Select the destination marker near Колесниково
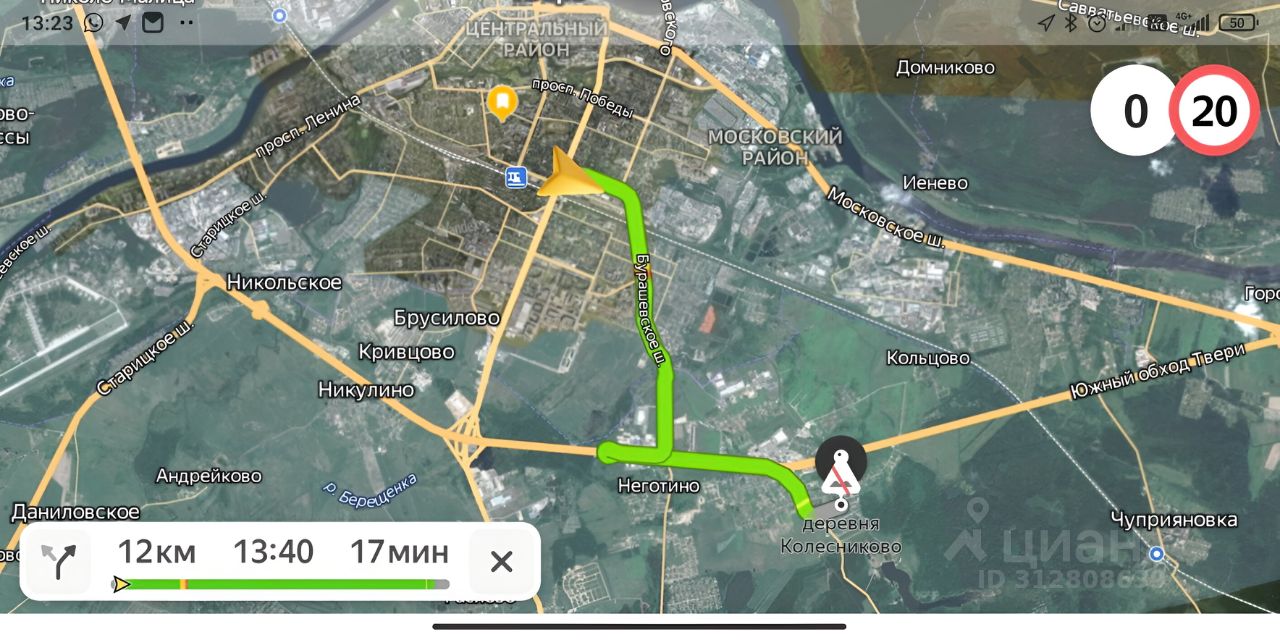 coord(840,467)
